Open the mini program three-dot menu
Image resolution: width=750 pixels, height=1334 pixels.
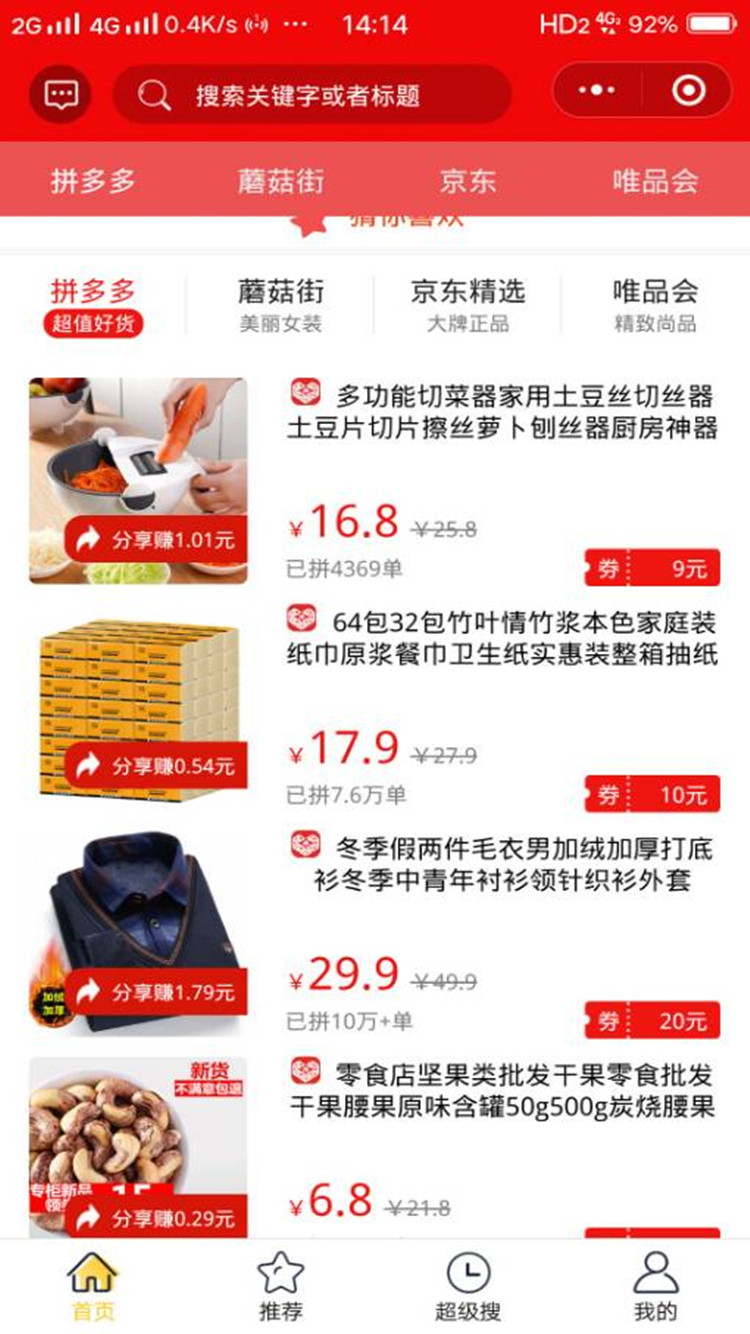point(597,91)
